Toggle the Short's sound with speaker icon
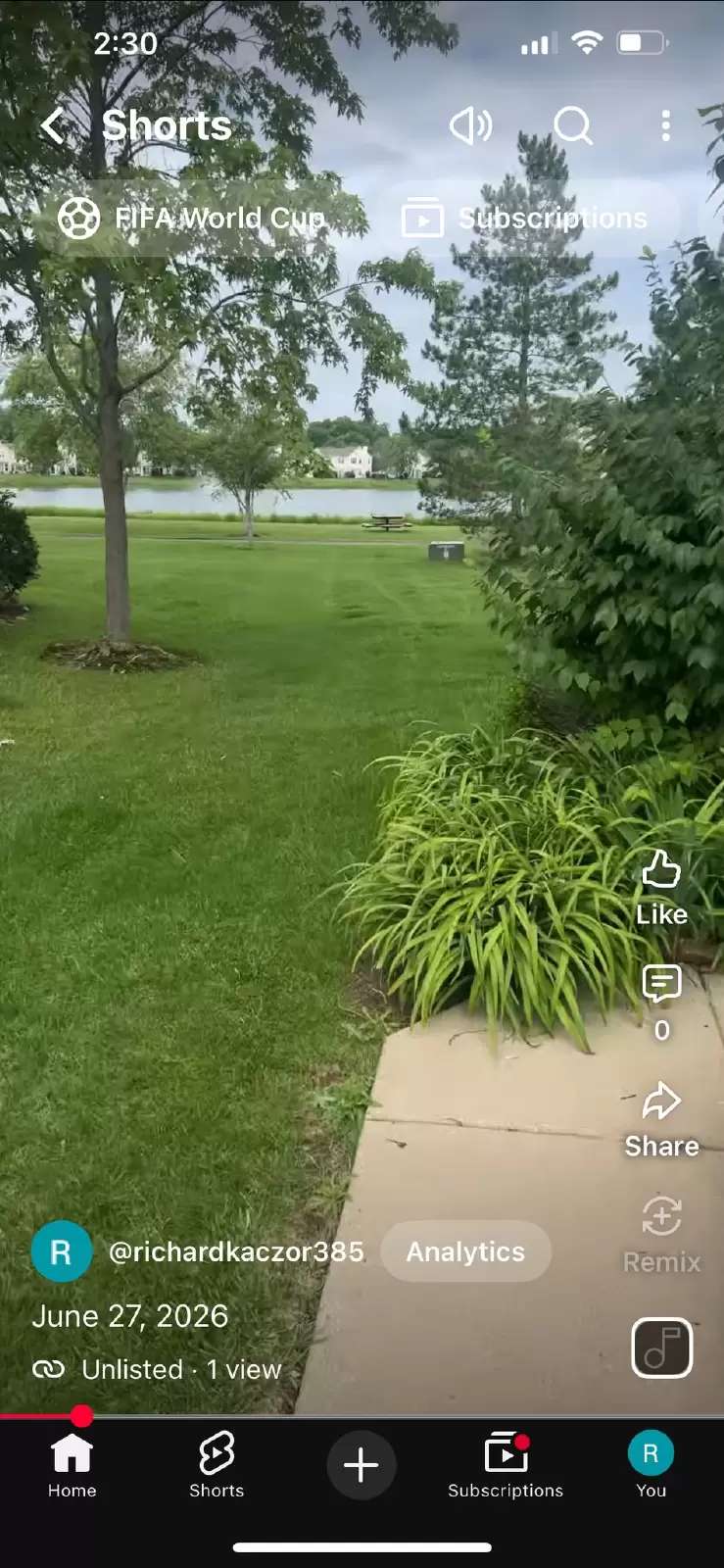Screen dimensions: 724x1568 [x=470, y=125]
